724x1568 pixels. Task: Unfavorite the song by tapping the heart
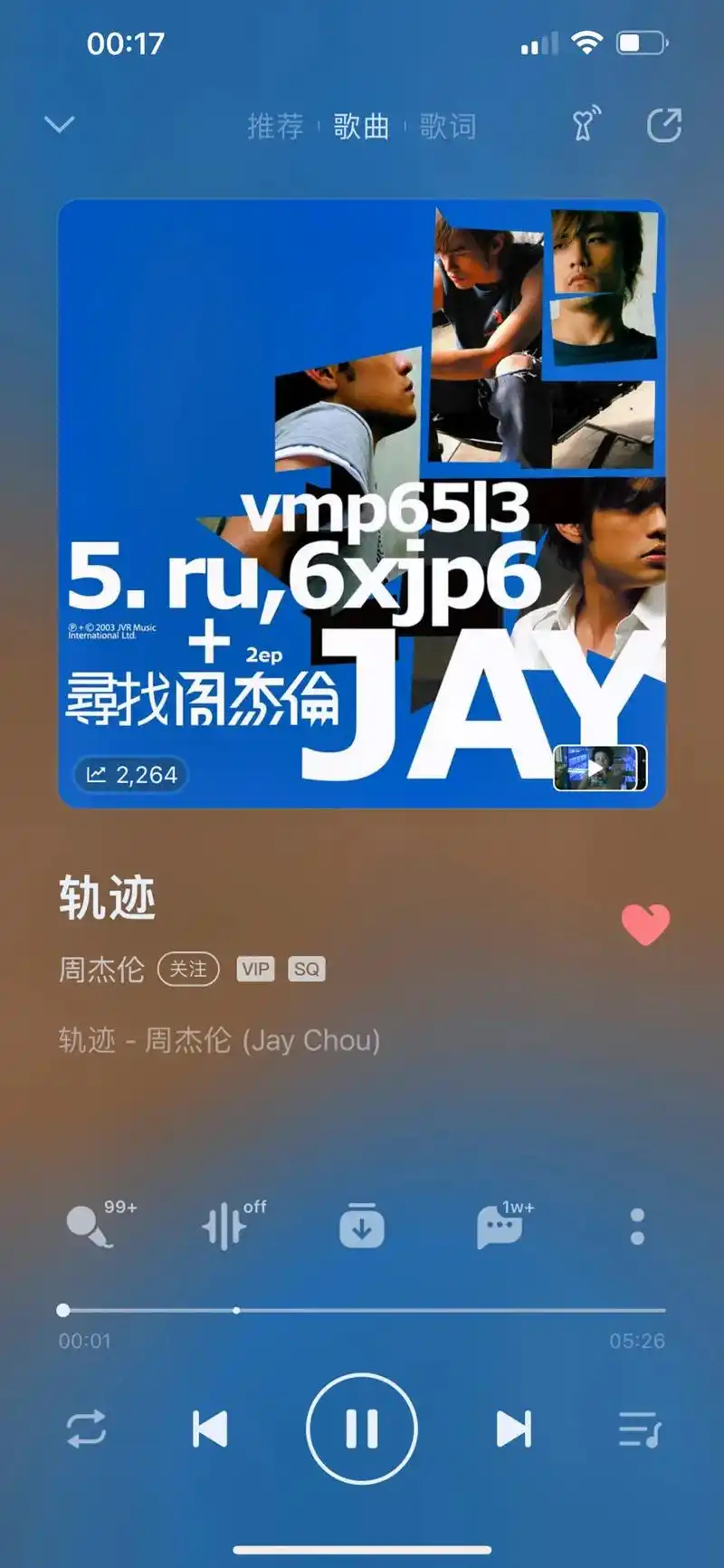pos(646,926)
